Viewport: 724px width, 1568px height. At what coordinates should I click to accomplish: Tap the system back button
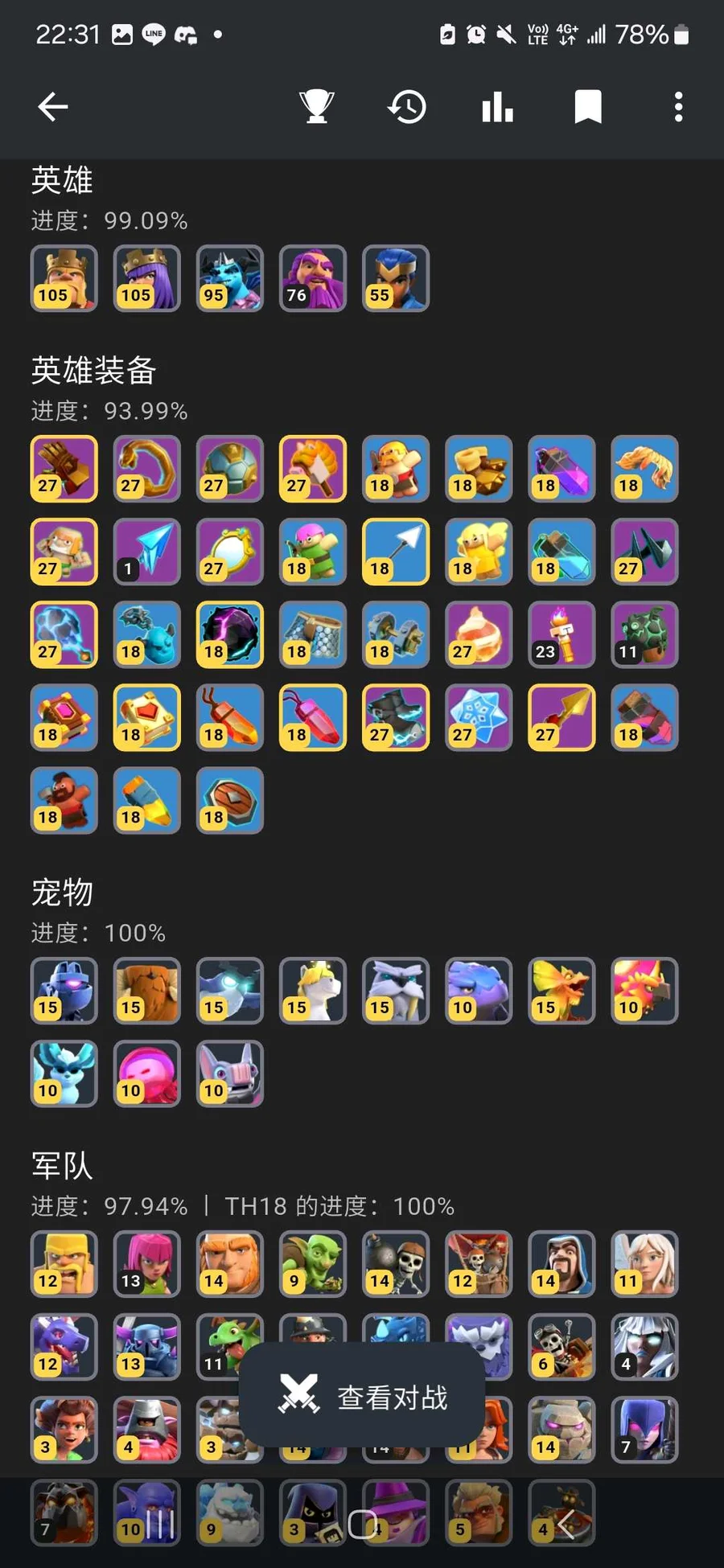pos(566,1523)
